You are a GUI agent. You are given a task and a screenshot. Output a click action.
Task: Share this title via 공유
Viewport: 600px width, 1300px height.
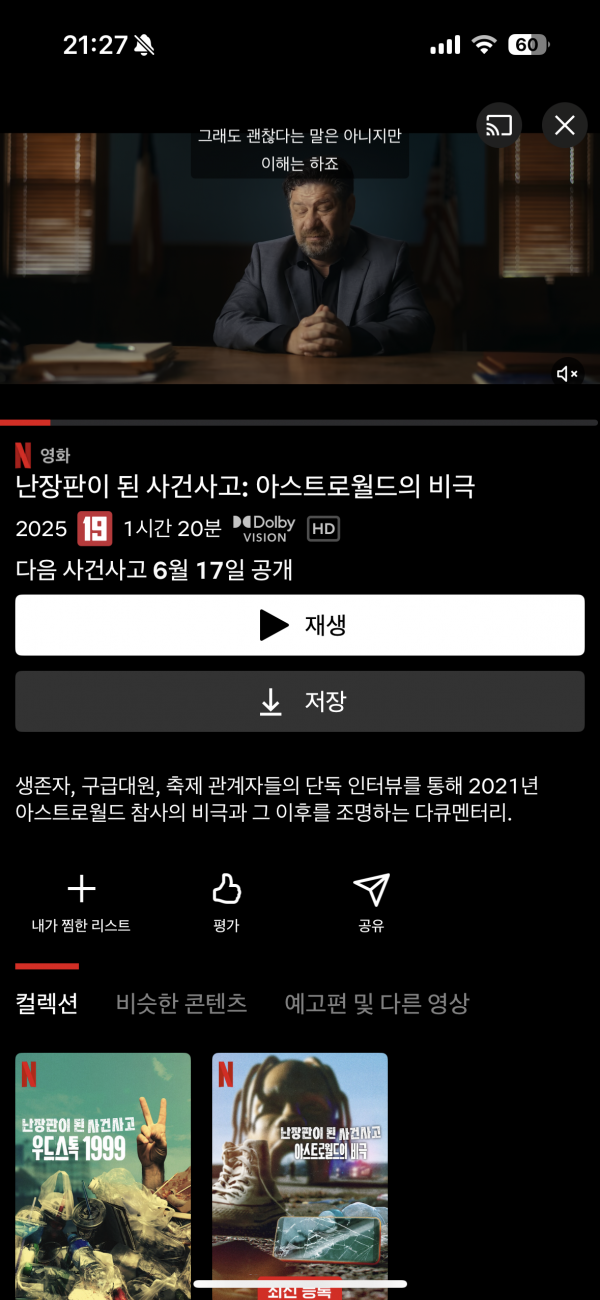click(x=371, y=901)
